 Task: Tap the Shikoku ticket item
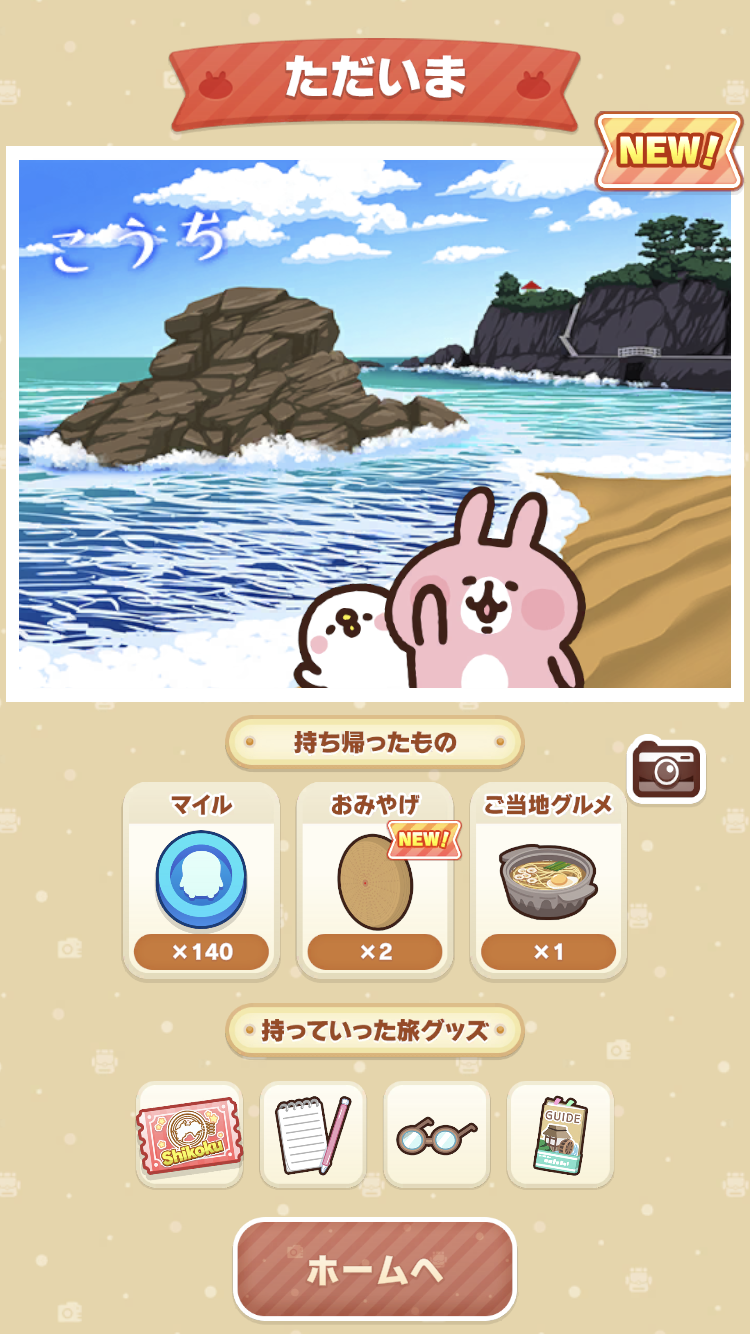190,1135
